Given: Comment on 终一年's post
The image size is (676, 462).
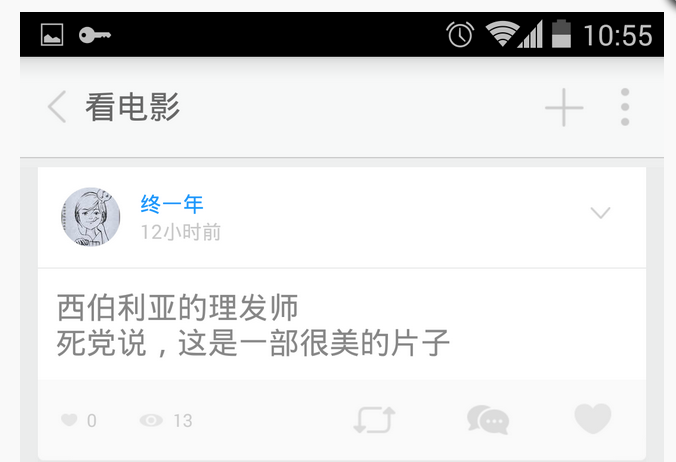Looking at the screenshot, I should tap(487, 420).
